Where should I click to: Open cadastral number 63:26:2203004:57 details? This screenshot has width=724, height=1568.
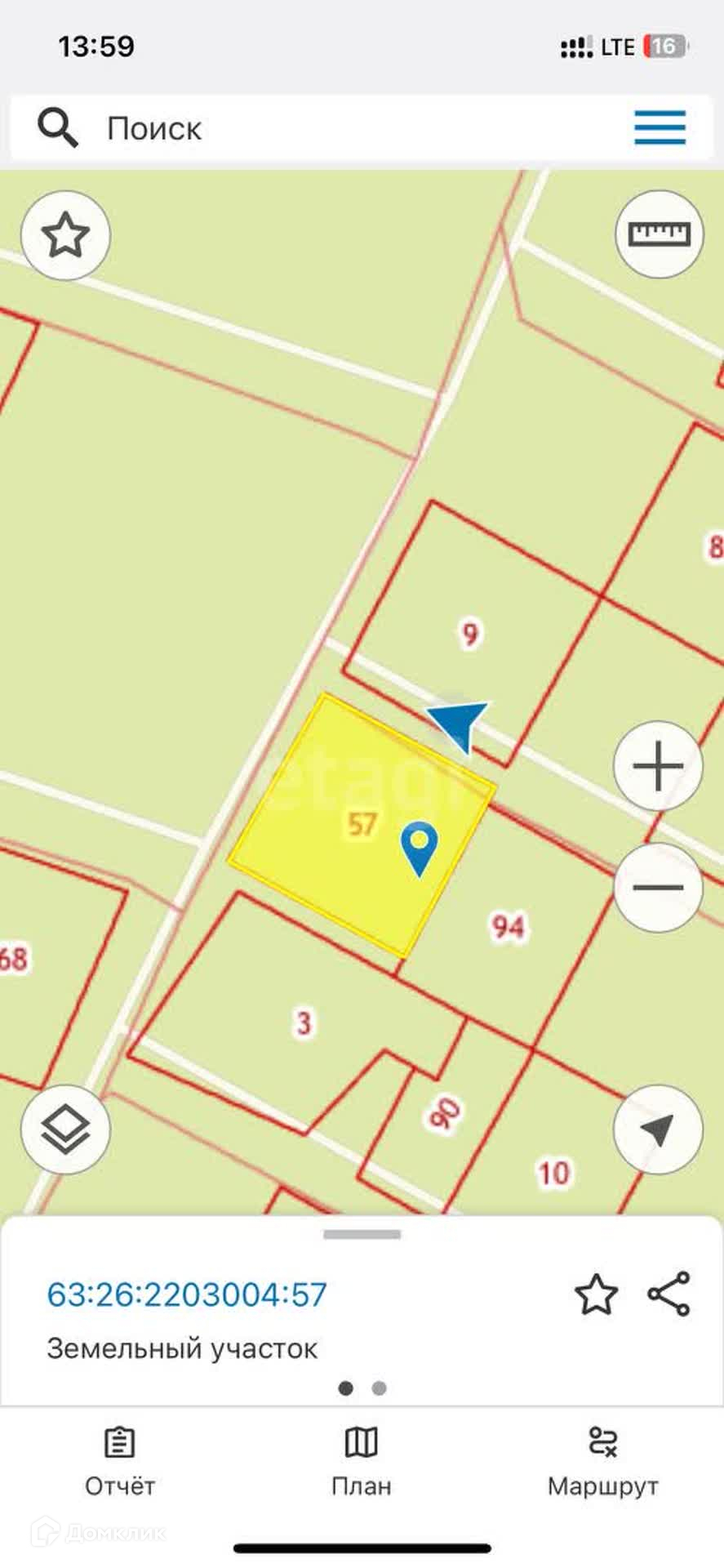click(x=187, y=1294)
